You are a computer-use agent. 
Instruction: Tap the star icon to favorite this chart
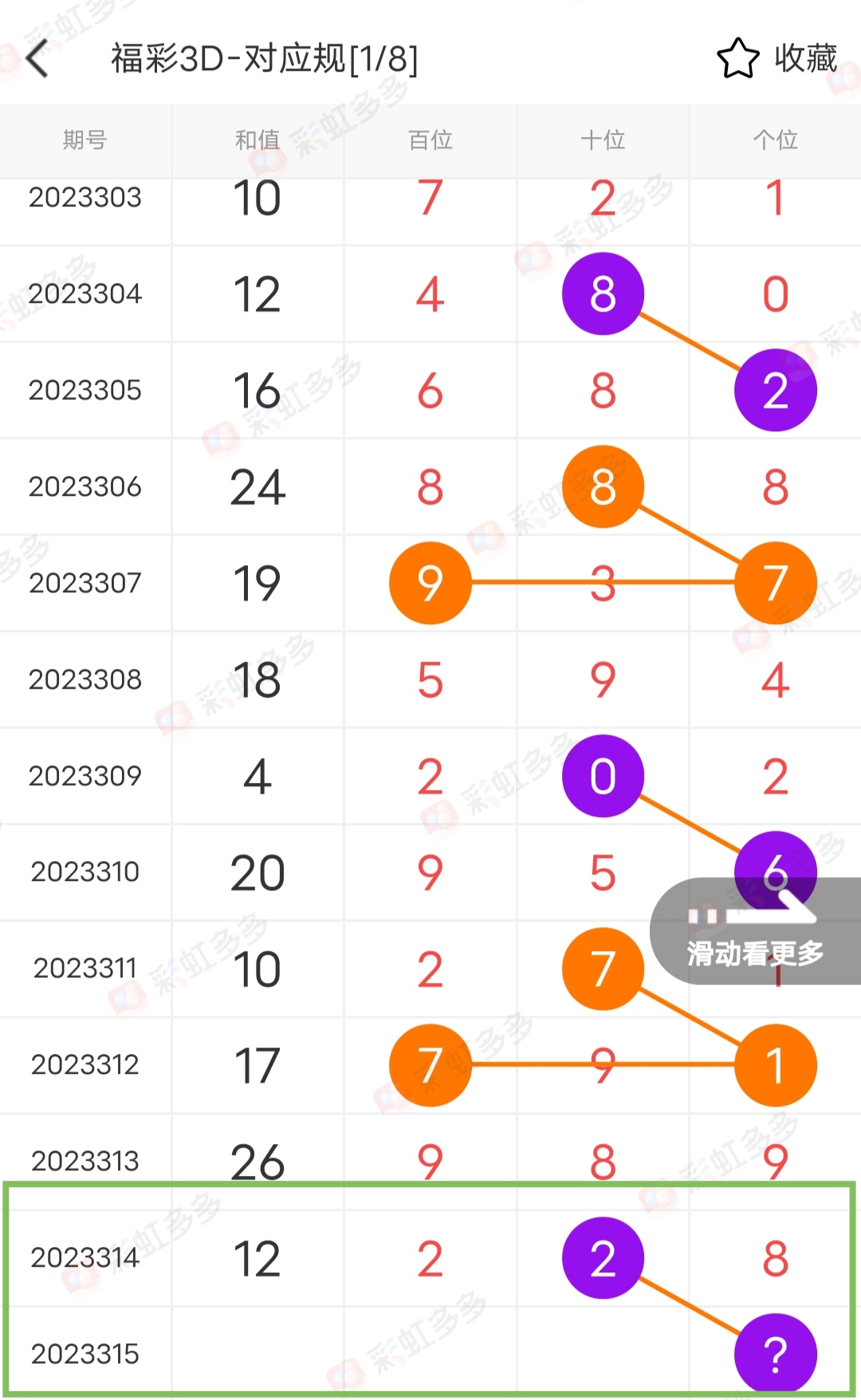coord(738,59)
